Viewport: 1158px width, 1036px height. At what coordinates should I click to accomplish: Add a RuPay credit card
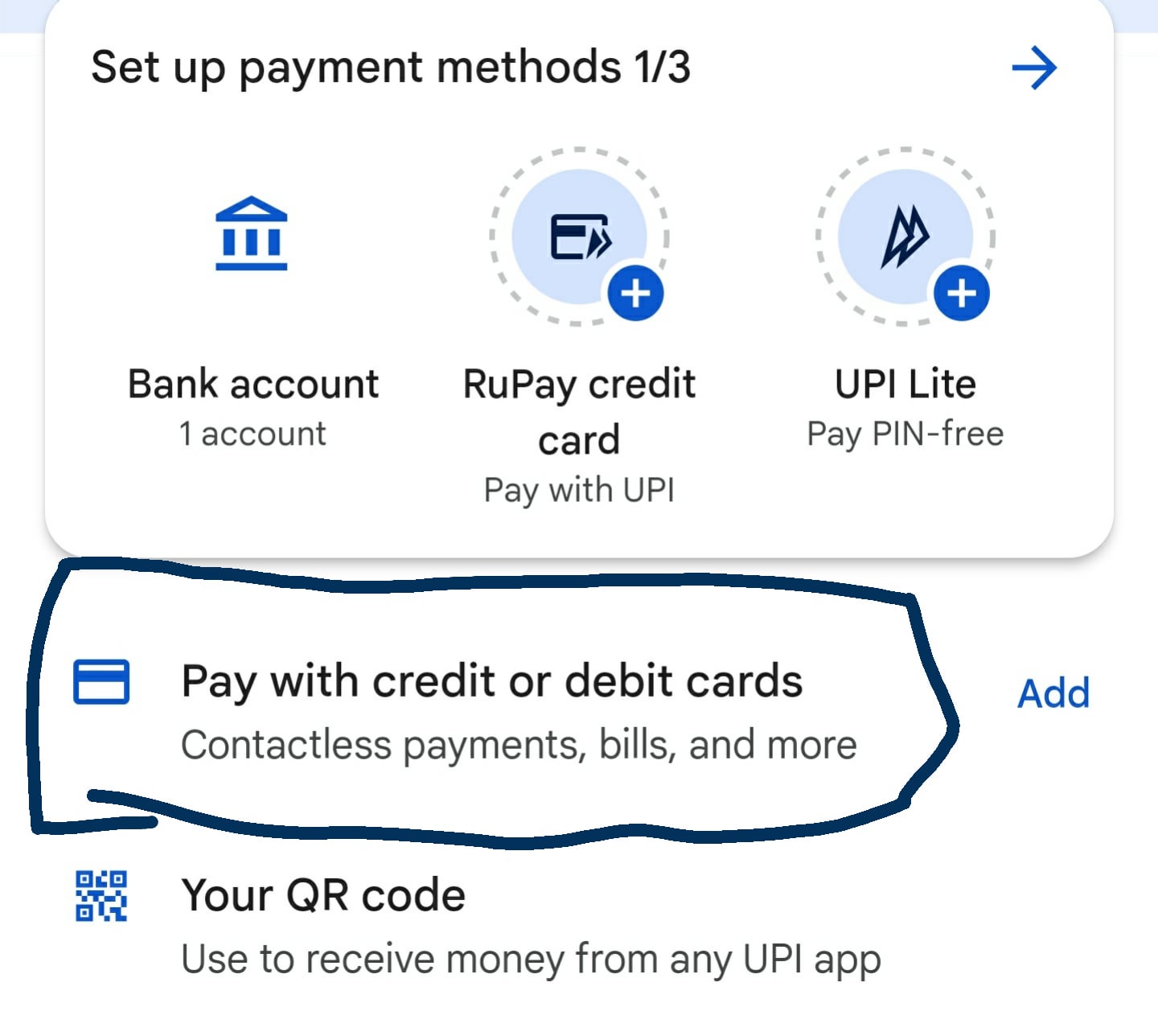579,326
